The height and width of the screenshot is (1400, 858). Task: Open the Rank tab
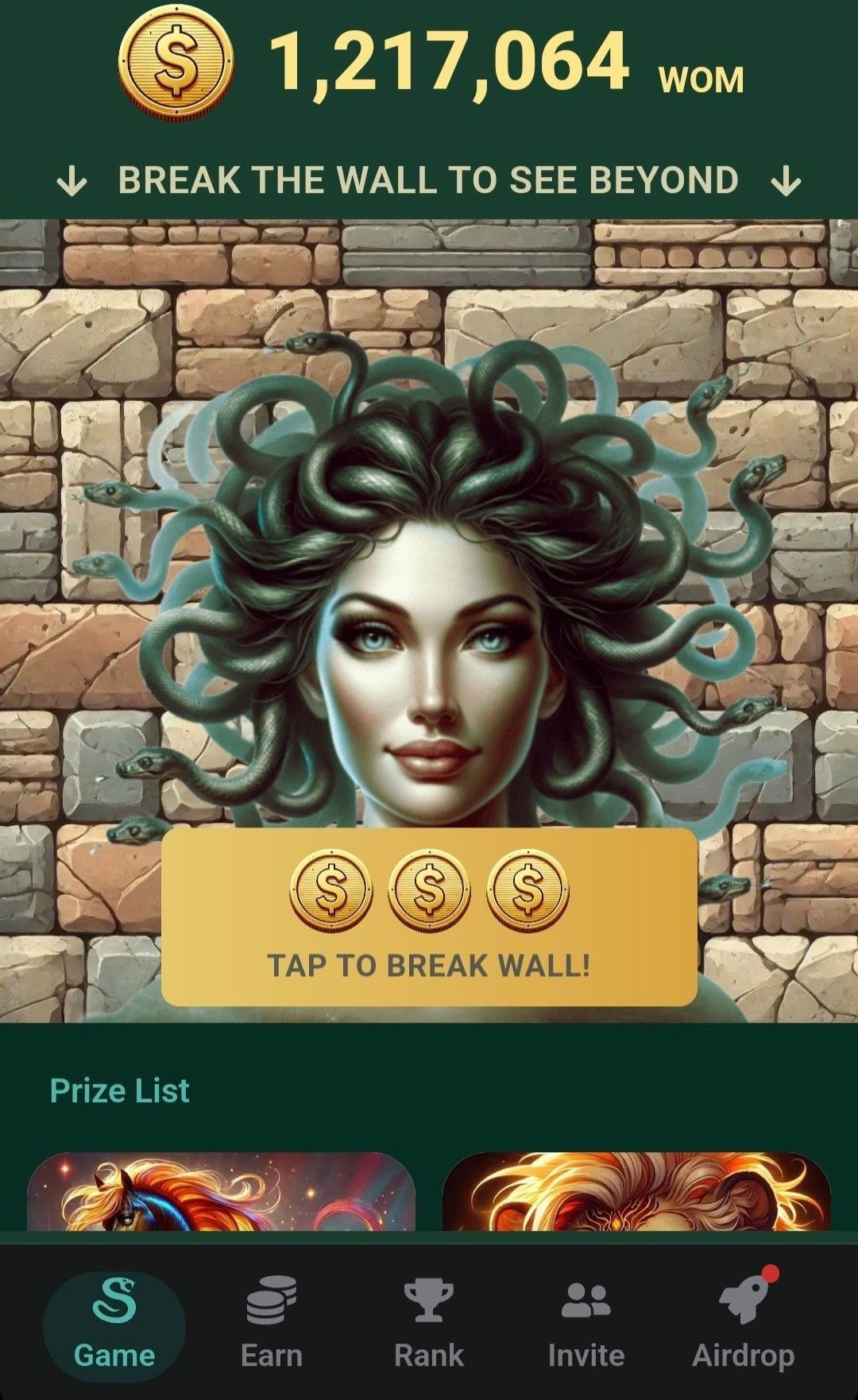pyautogui.click(x=428, y=1324)
